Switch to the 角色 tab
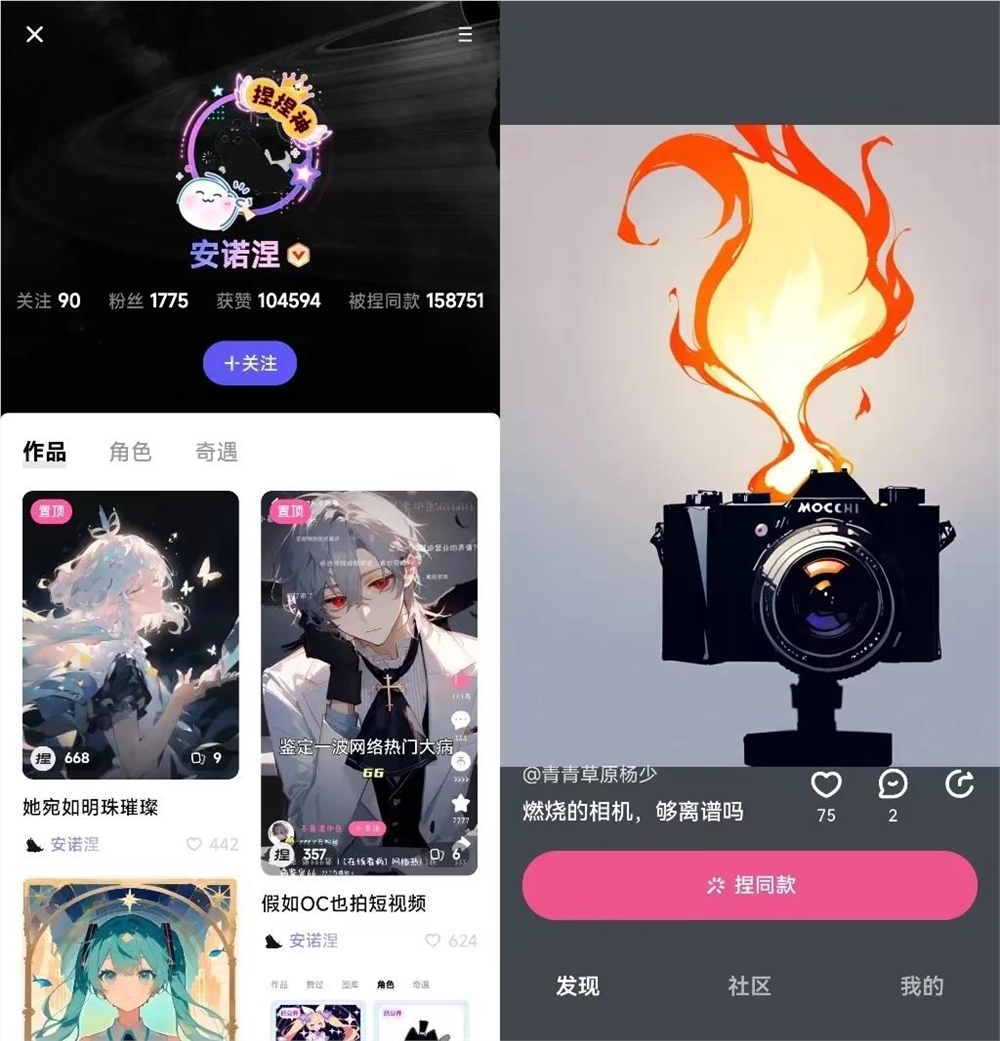1000x1041 pixels. [x=130, y=452]
